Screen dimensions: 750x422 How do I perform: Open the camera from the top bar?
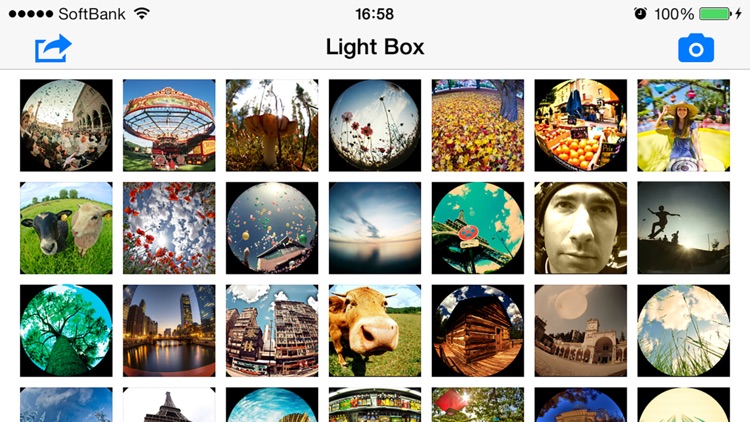point(696,47)
